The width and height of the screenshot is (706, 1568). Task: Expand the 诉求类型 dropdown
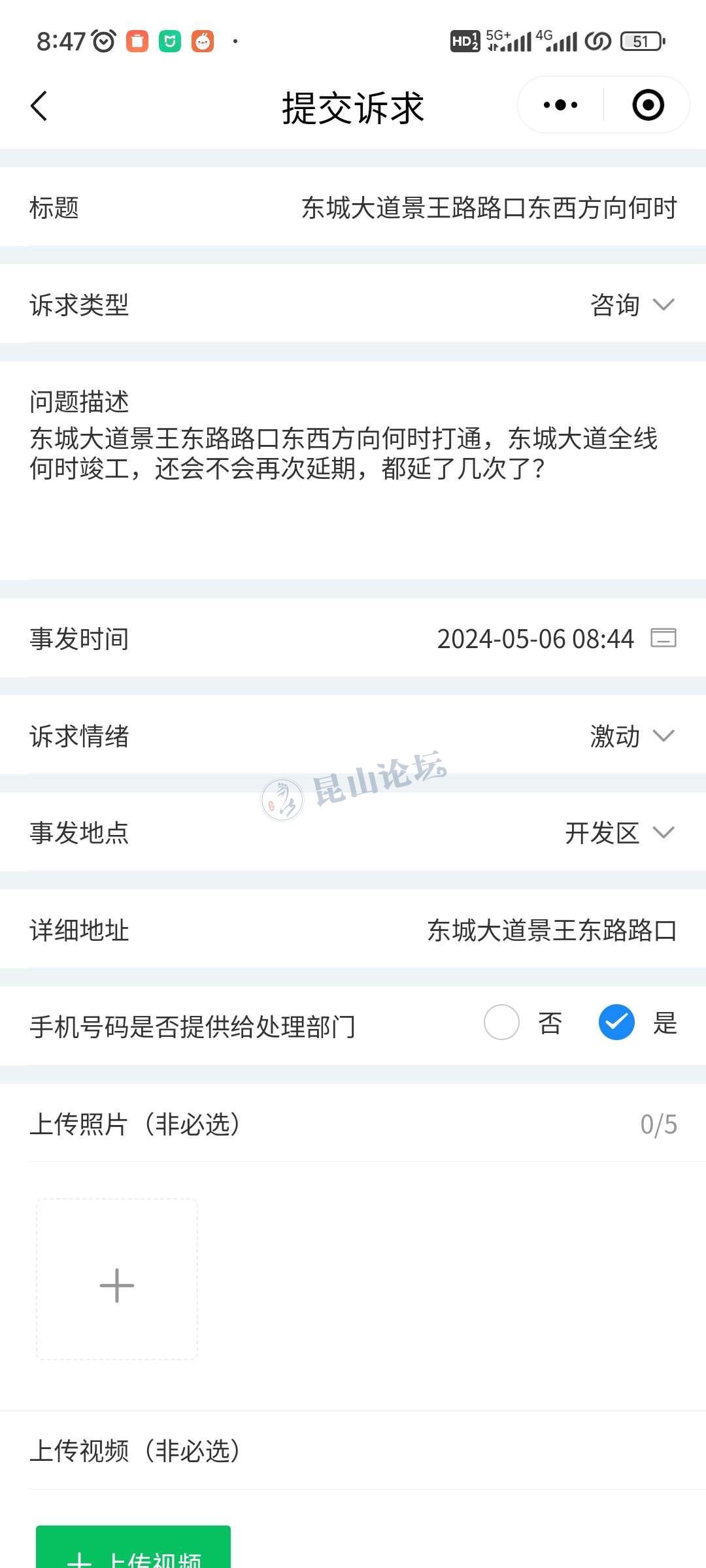(x=631, y=305)
